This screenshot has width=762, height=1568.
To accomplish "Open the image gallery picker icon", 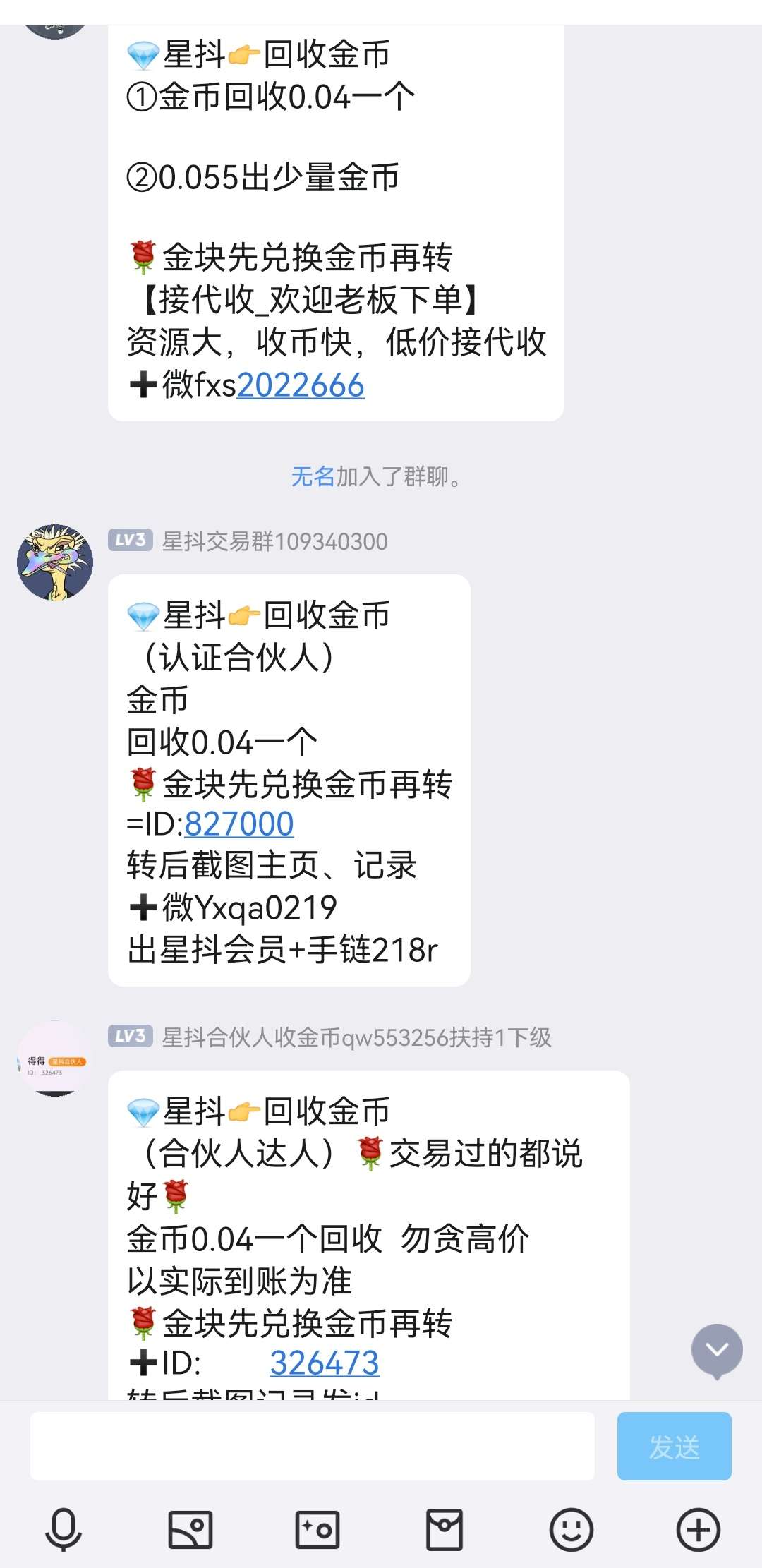I will coord(190,1530).
